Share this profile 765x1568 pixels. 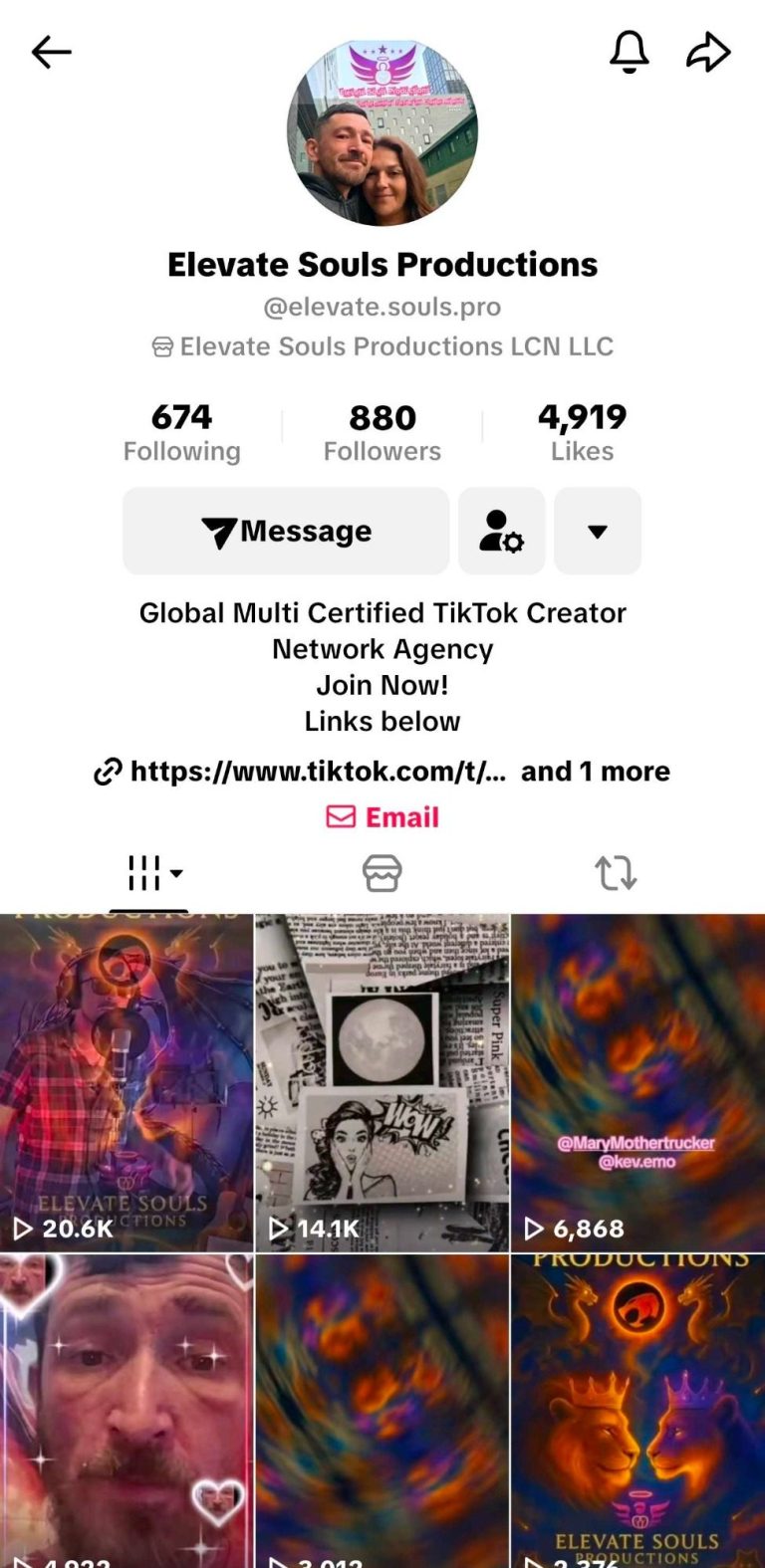[708, 52]
